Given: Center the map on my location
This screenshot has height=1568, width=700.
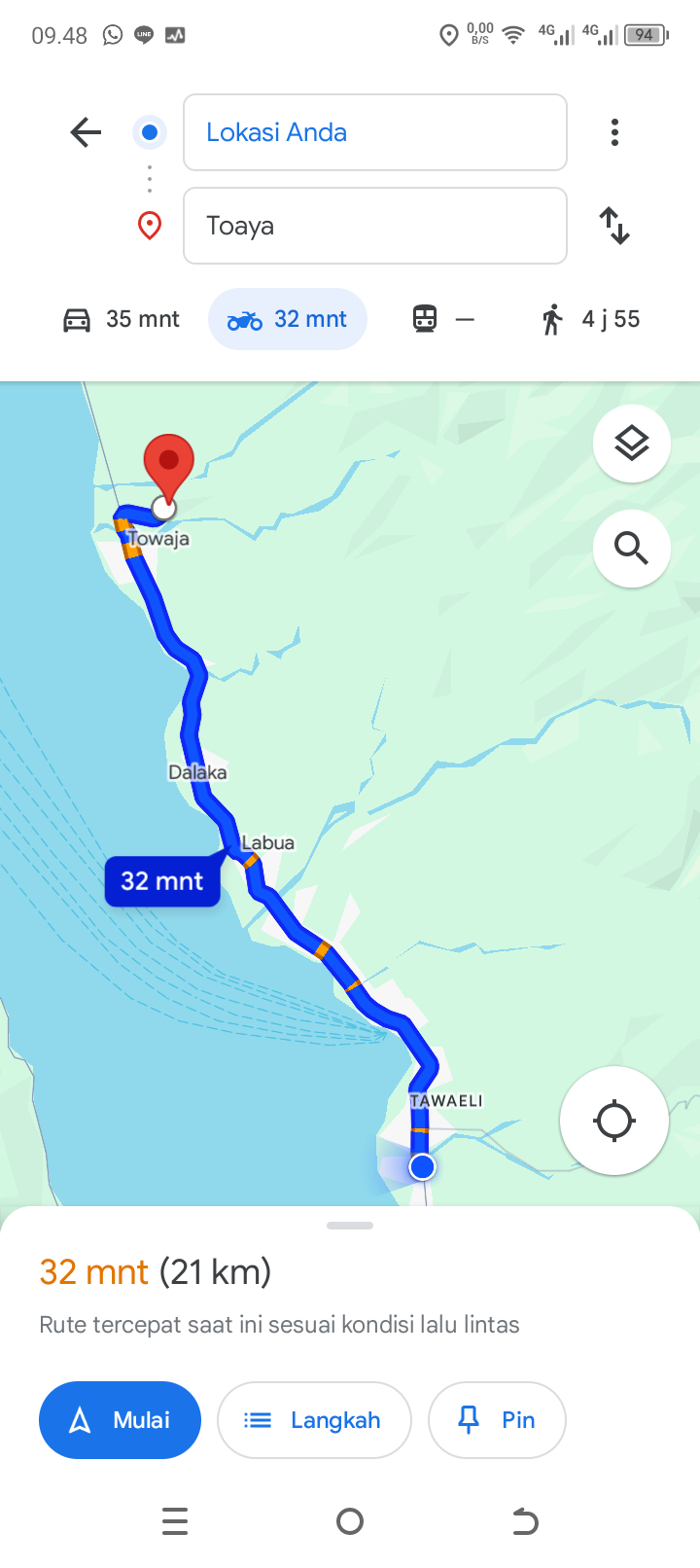Looking at the screenshot, I should [614, 1121].
